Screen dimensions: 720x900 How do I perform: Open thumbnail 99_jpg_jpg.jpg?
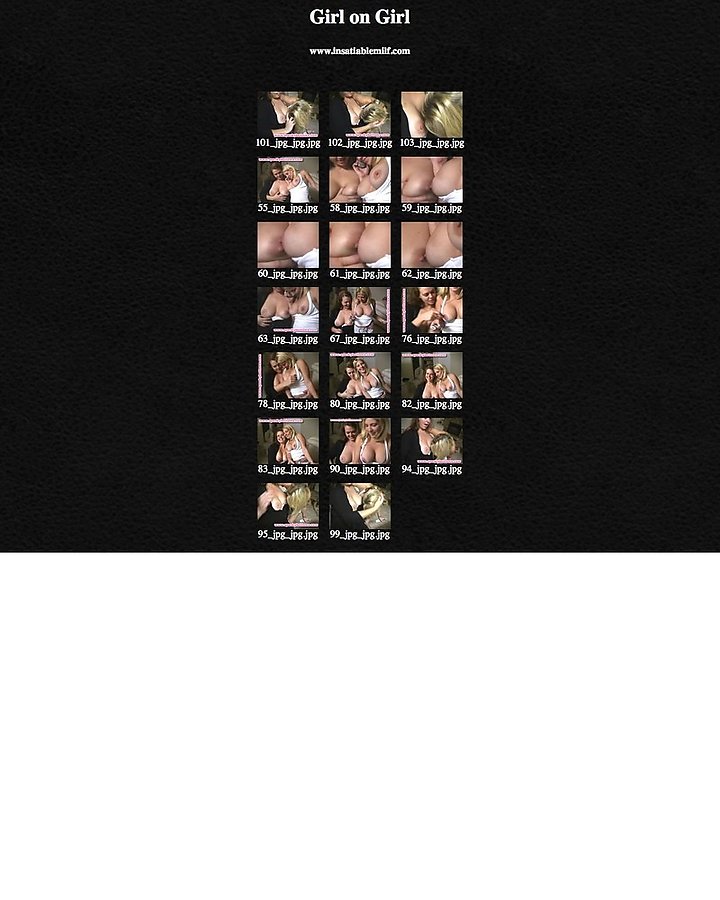360,505
